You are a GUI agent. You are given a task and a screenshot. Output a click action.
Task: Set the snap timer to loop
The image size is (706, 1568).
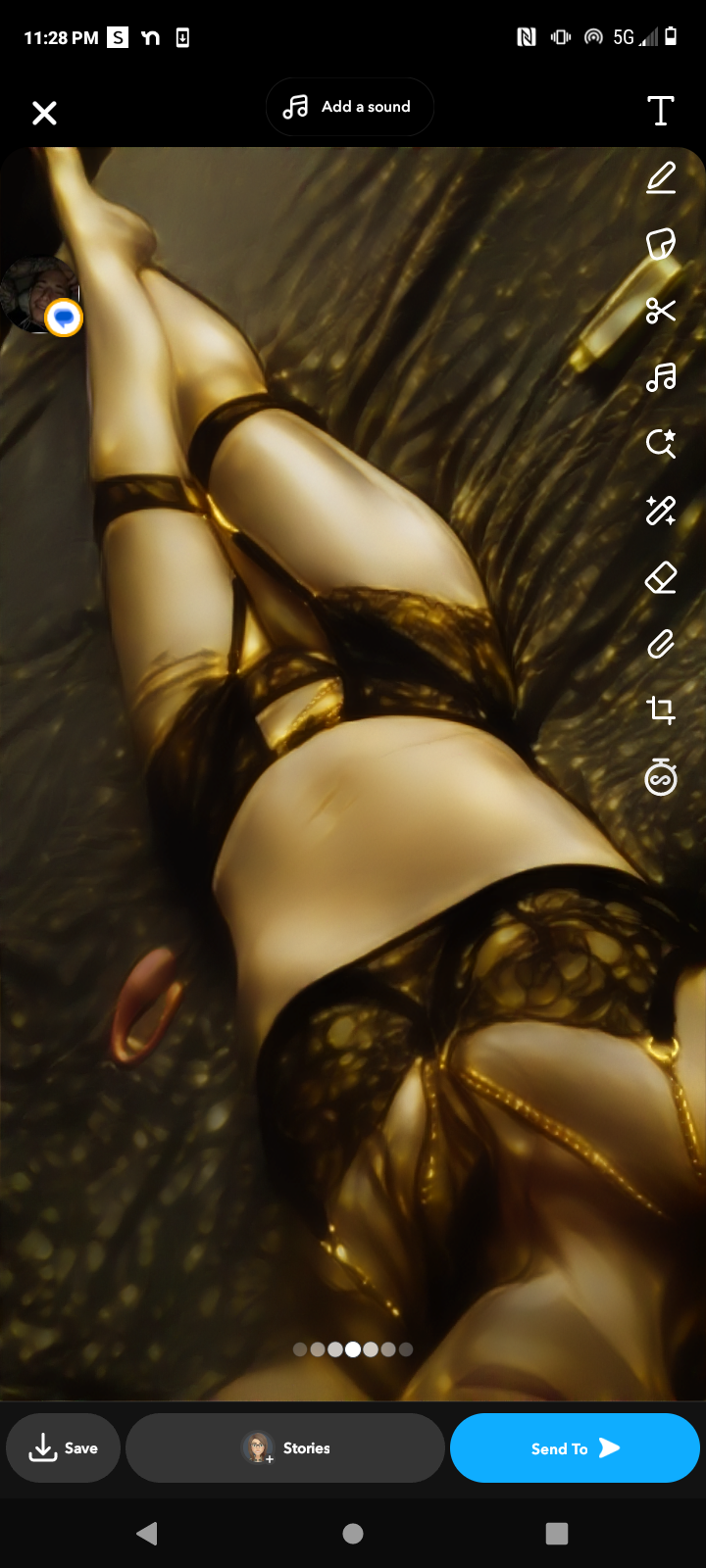click(661, 778)
